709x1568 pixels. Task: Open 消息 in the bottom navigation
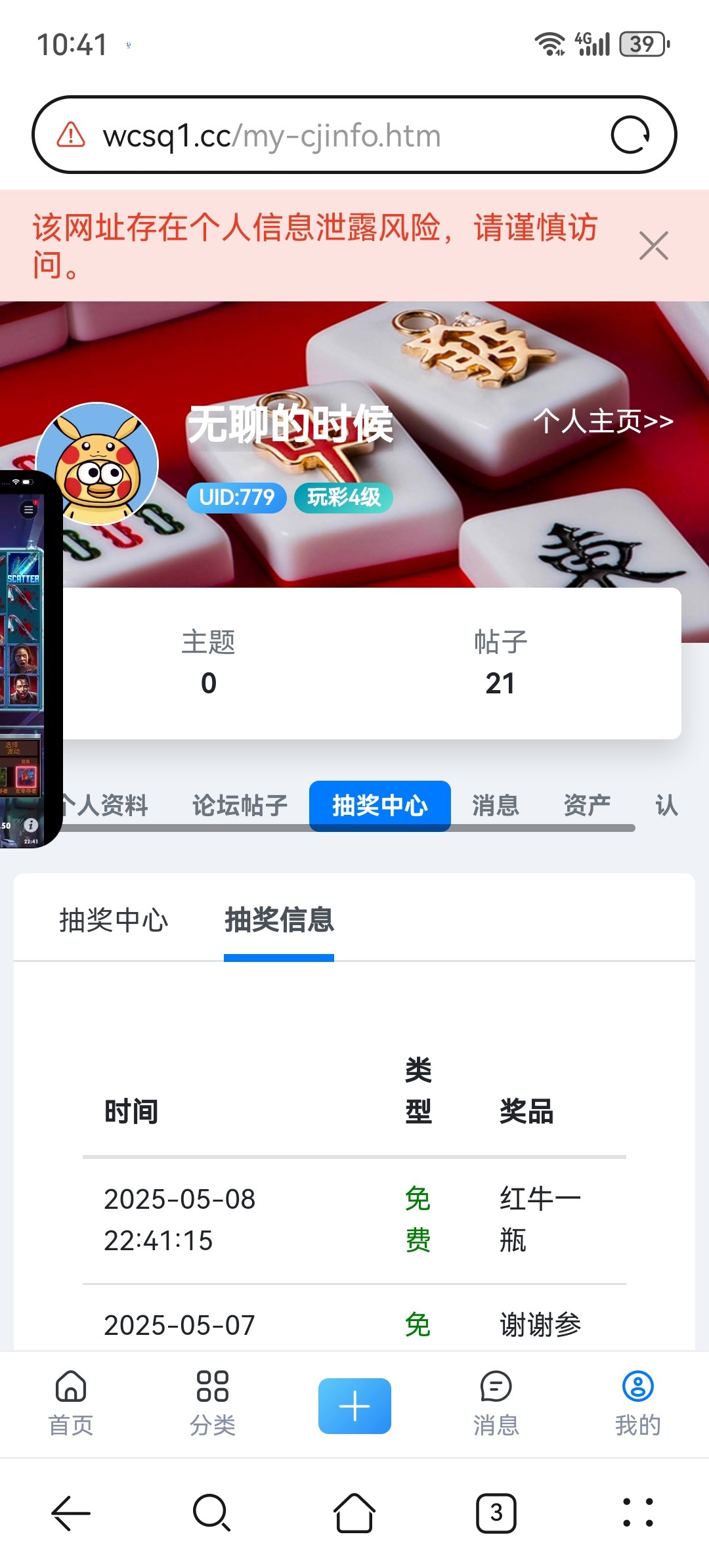tap(496, 1404)
